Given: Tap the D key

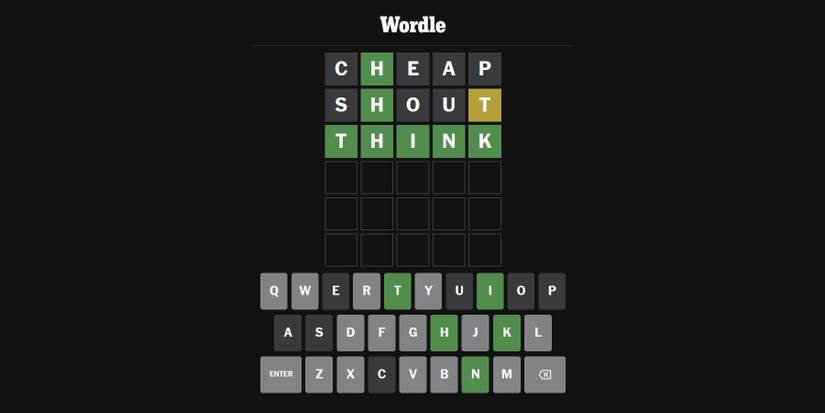Looking at the screenshot, I should click(x=351, y=333).
